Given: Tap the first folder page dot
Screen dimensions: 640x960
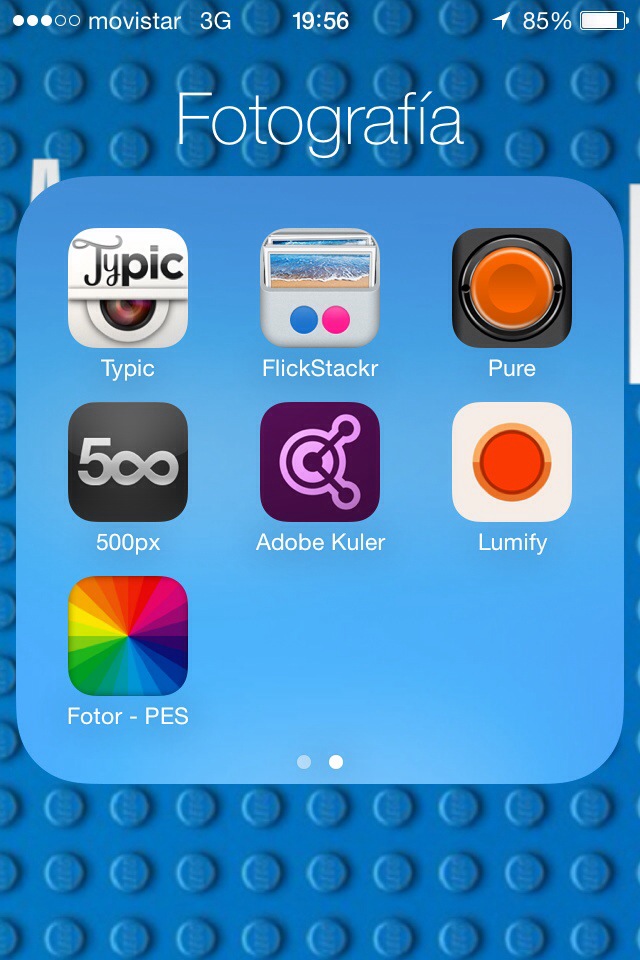Looking at the screenshot, I should point(304,762).
